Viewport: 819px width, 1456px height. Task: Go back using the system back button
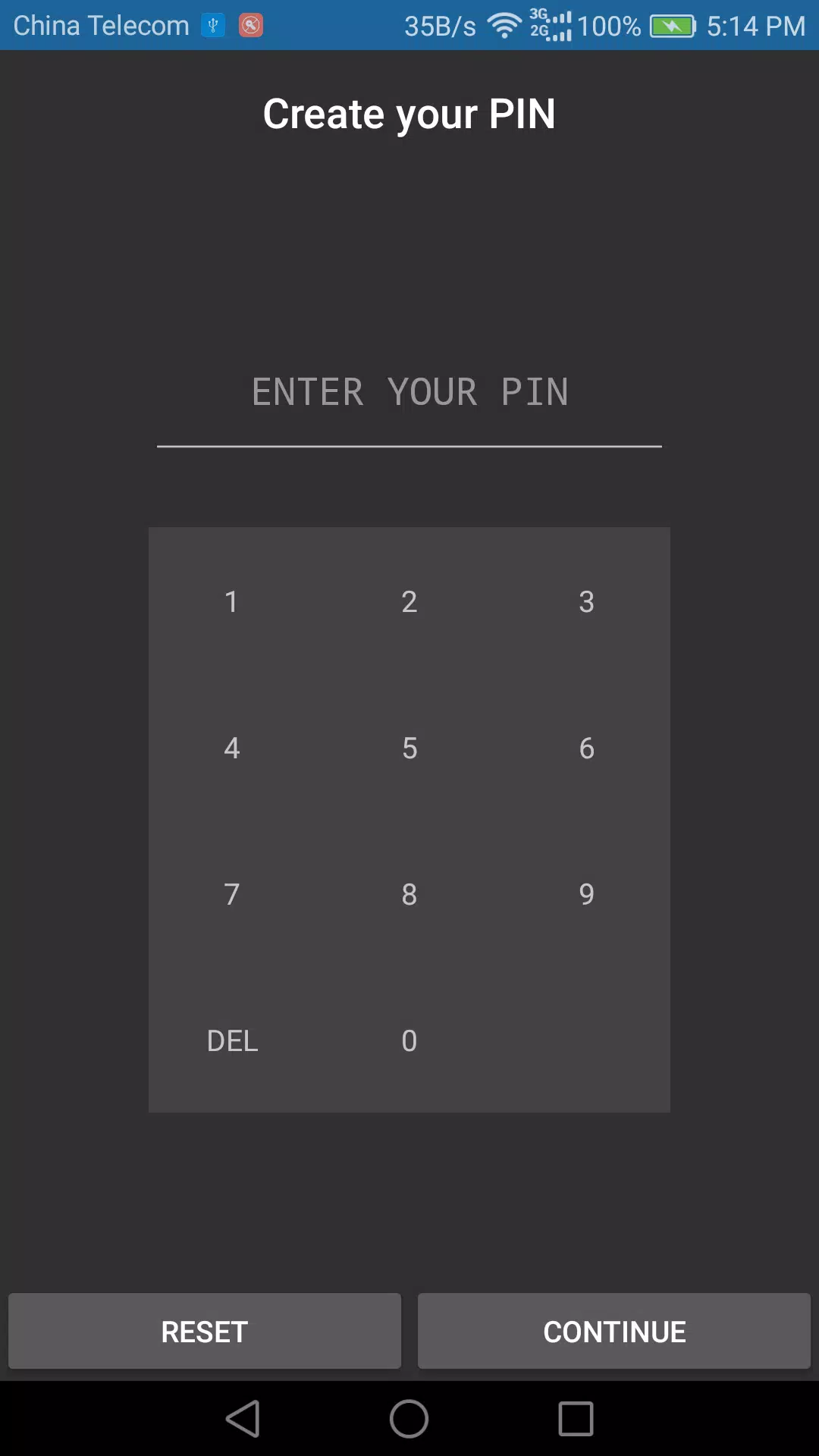pos(243,1418)
